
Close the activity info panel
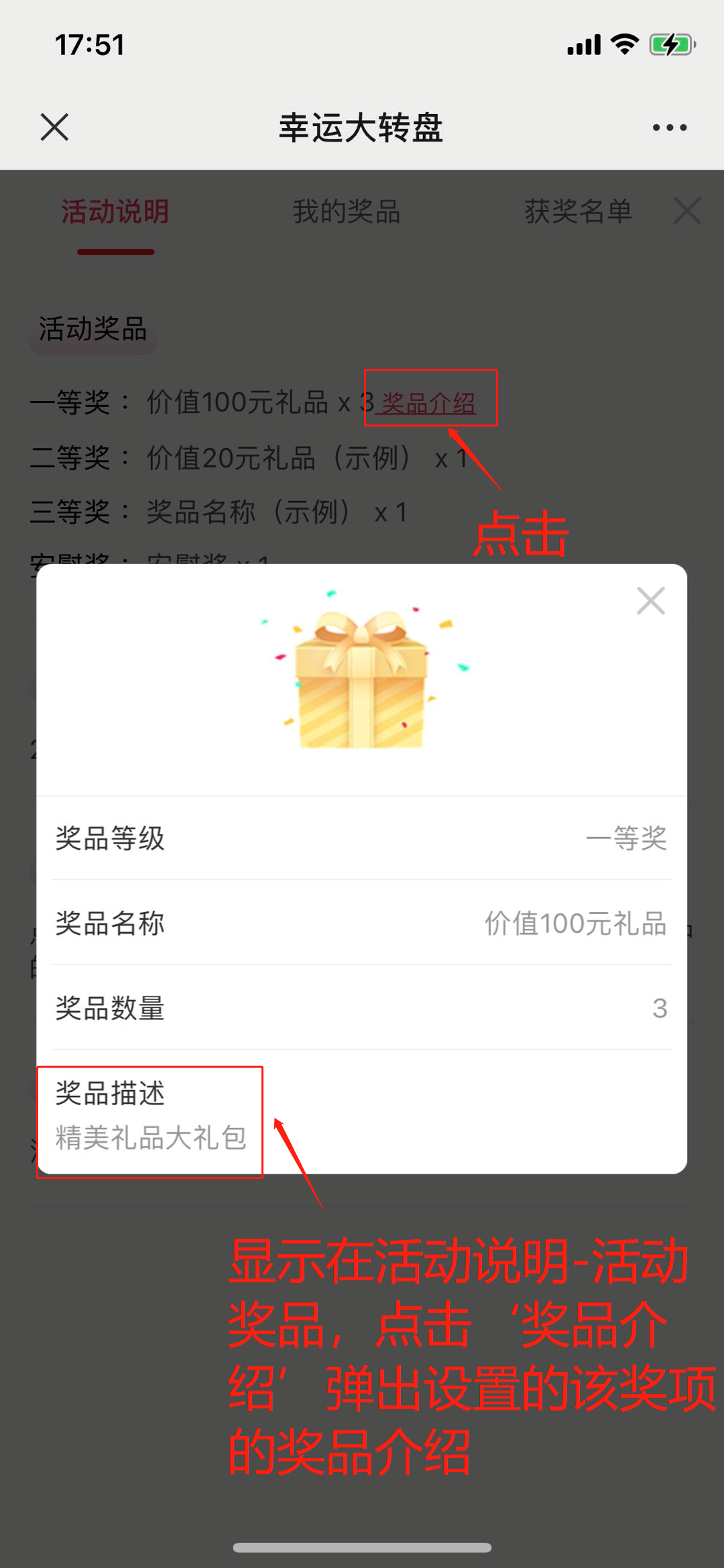tap(687, 211)
